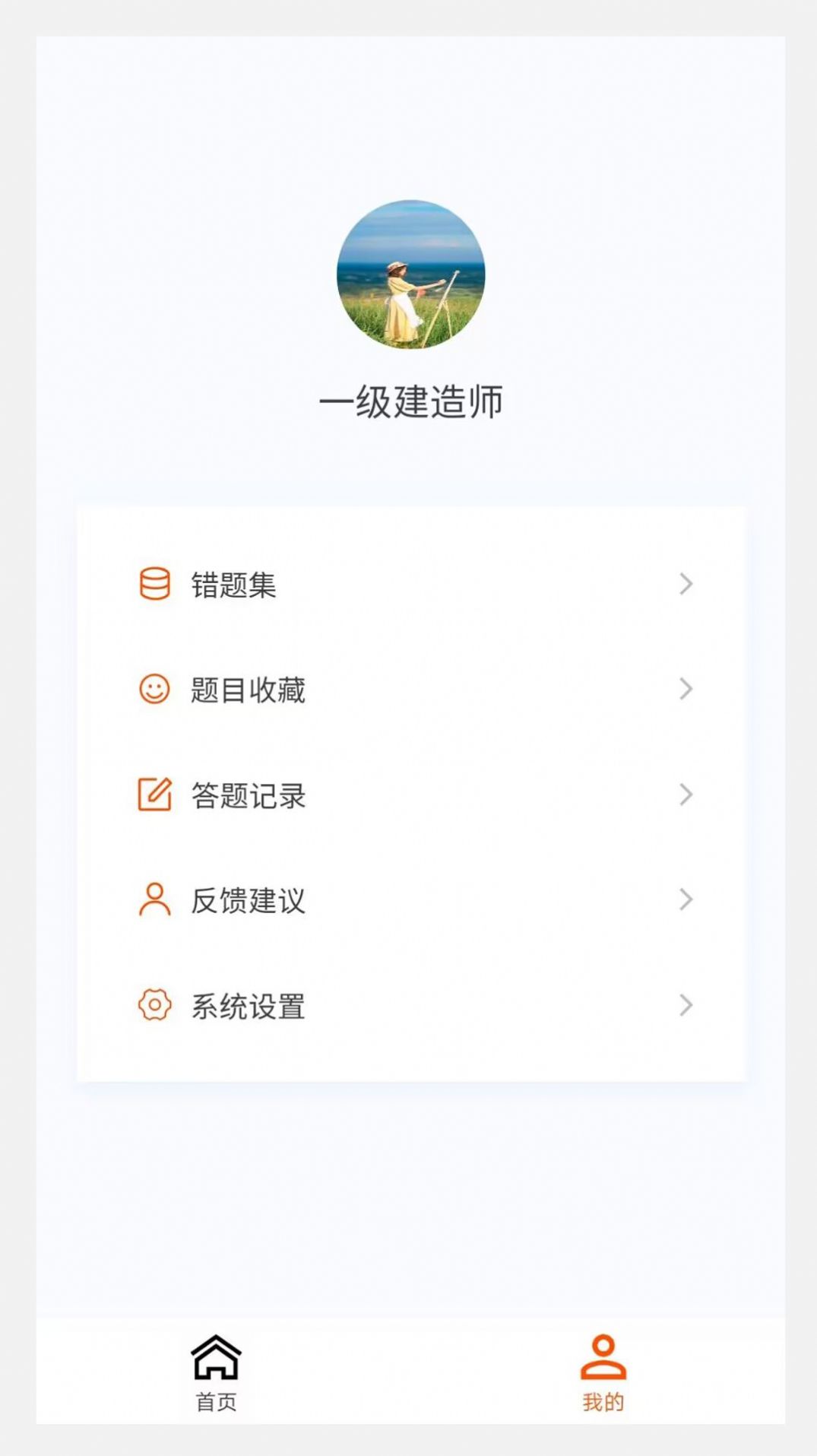Select the pencil-edit icon for 答题记录
Image resolution: width=817 pixels, height=1456 pixels.
(x=154, y=795)
